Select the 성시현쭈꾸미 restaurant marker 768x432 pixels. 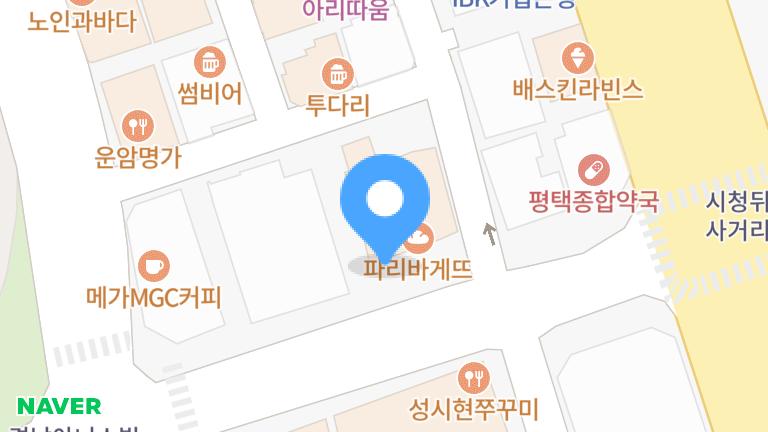click(473, 378)
